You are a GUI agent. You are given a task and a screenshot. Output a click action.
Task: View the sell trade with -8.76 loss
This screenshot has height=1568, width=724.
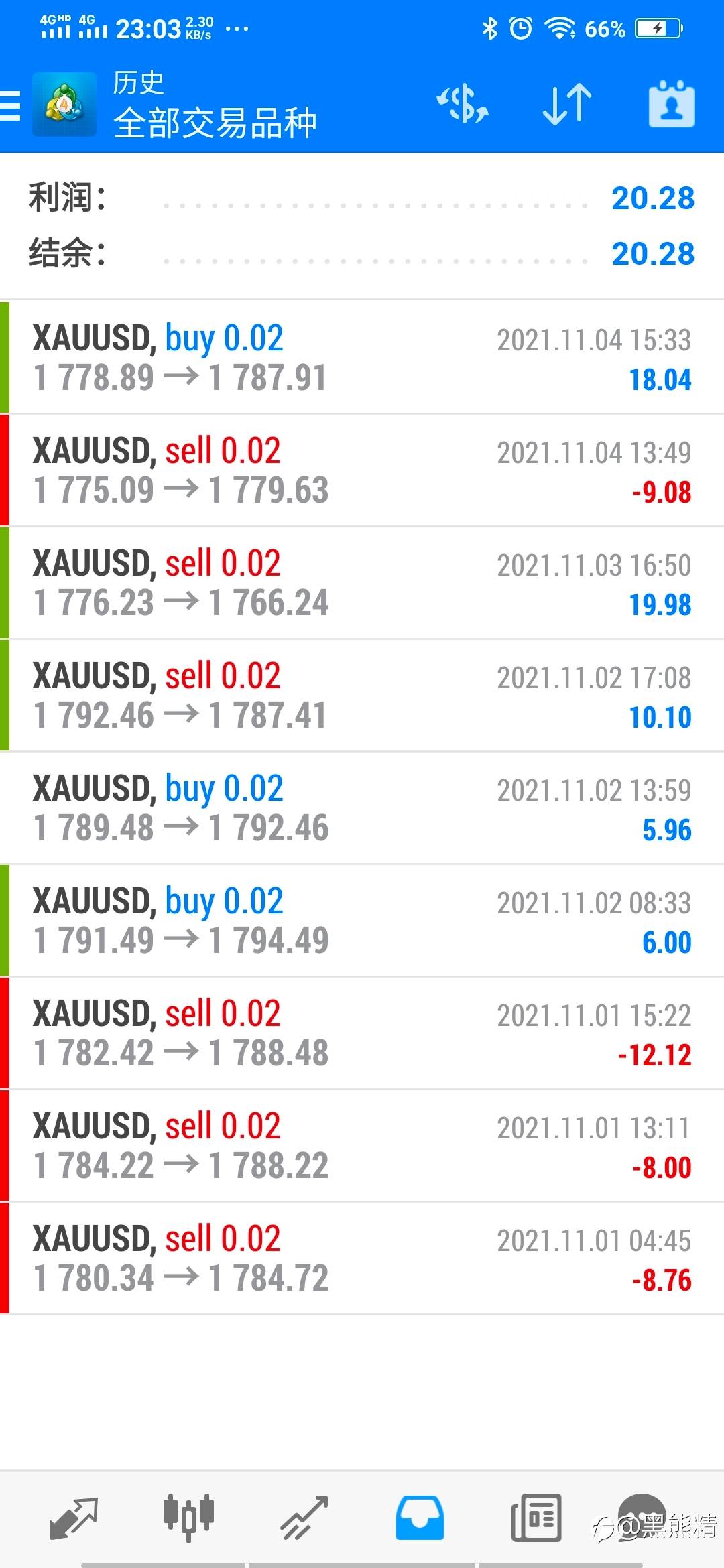pyautogui.click(x=362, y=1258)
